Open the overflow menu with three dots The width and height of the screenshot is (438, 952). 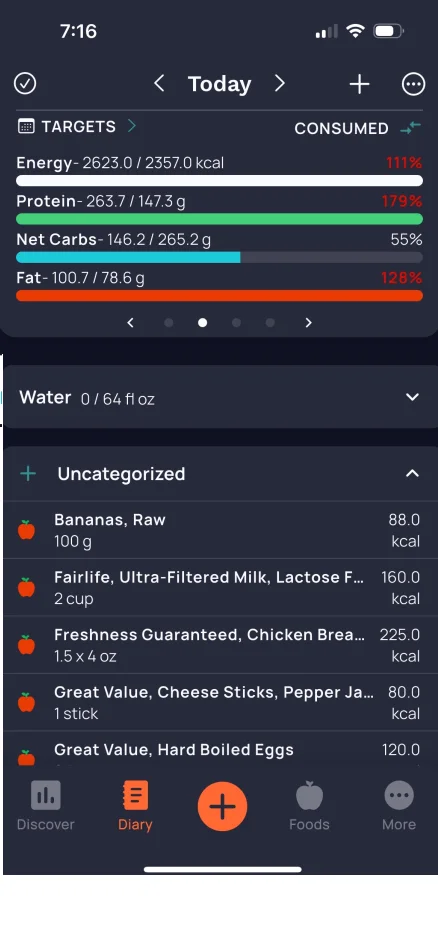(414, 84)
